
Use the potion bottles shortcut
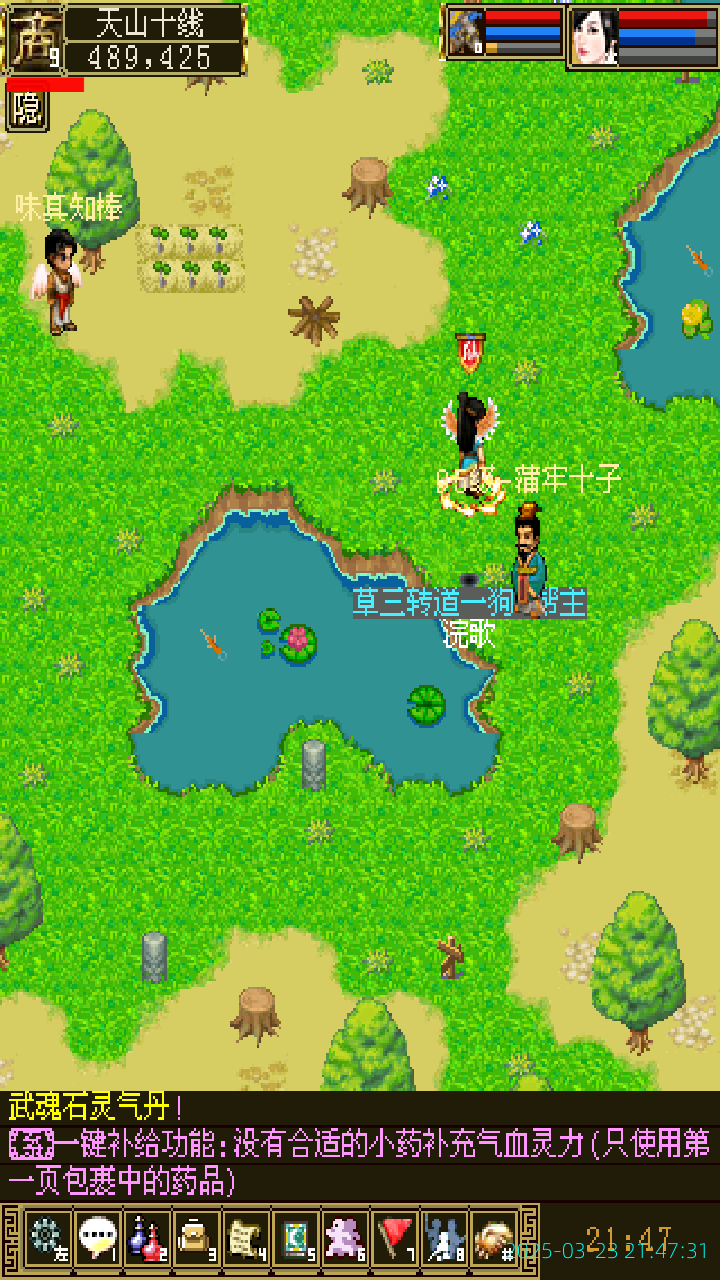pyautogui.click(x=147, y=1239)
